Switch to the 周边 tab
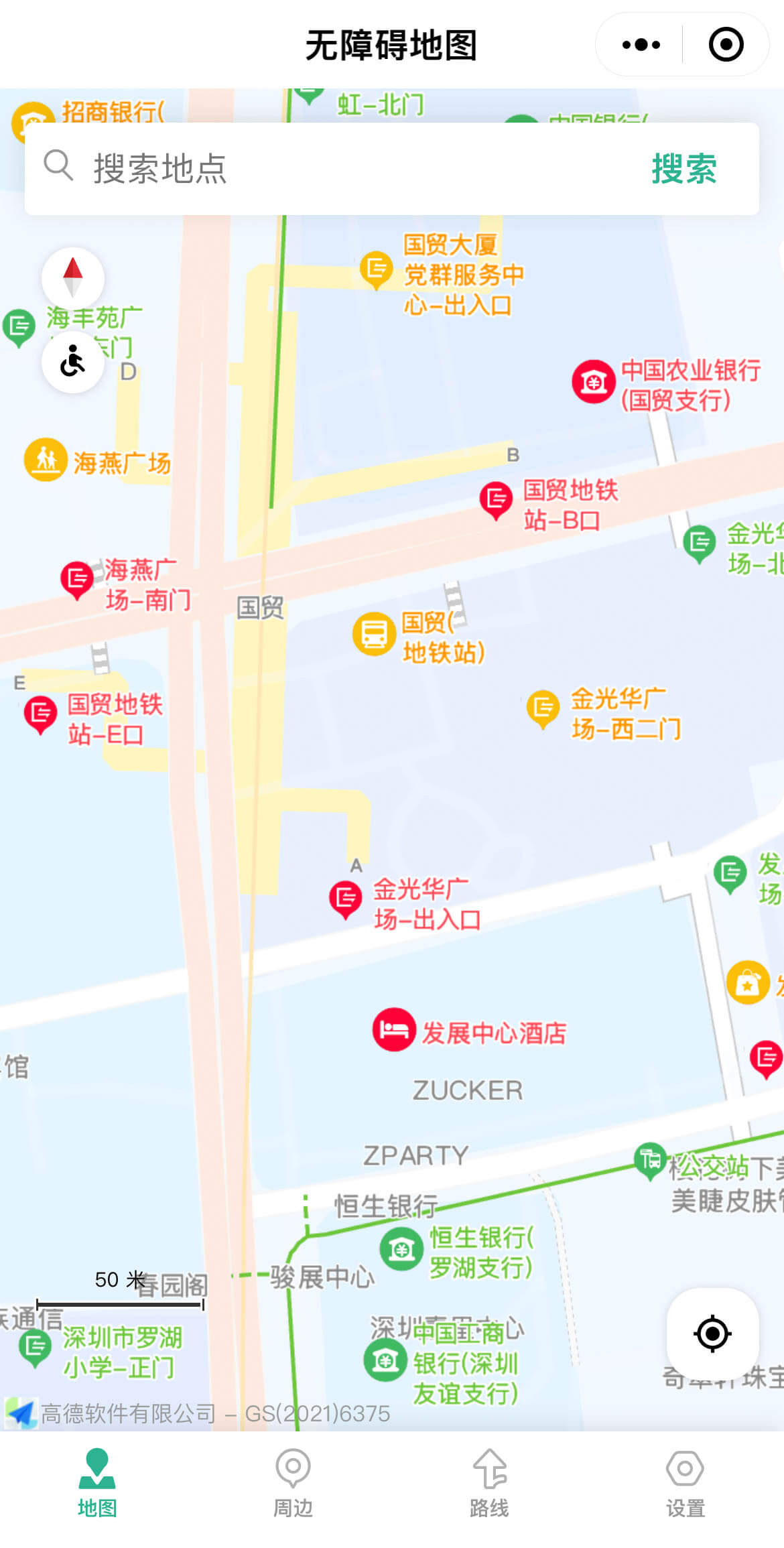This screenshot has width=784, height=1548. (293, 1483)
